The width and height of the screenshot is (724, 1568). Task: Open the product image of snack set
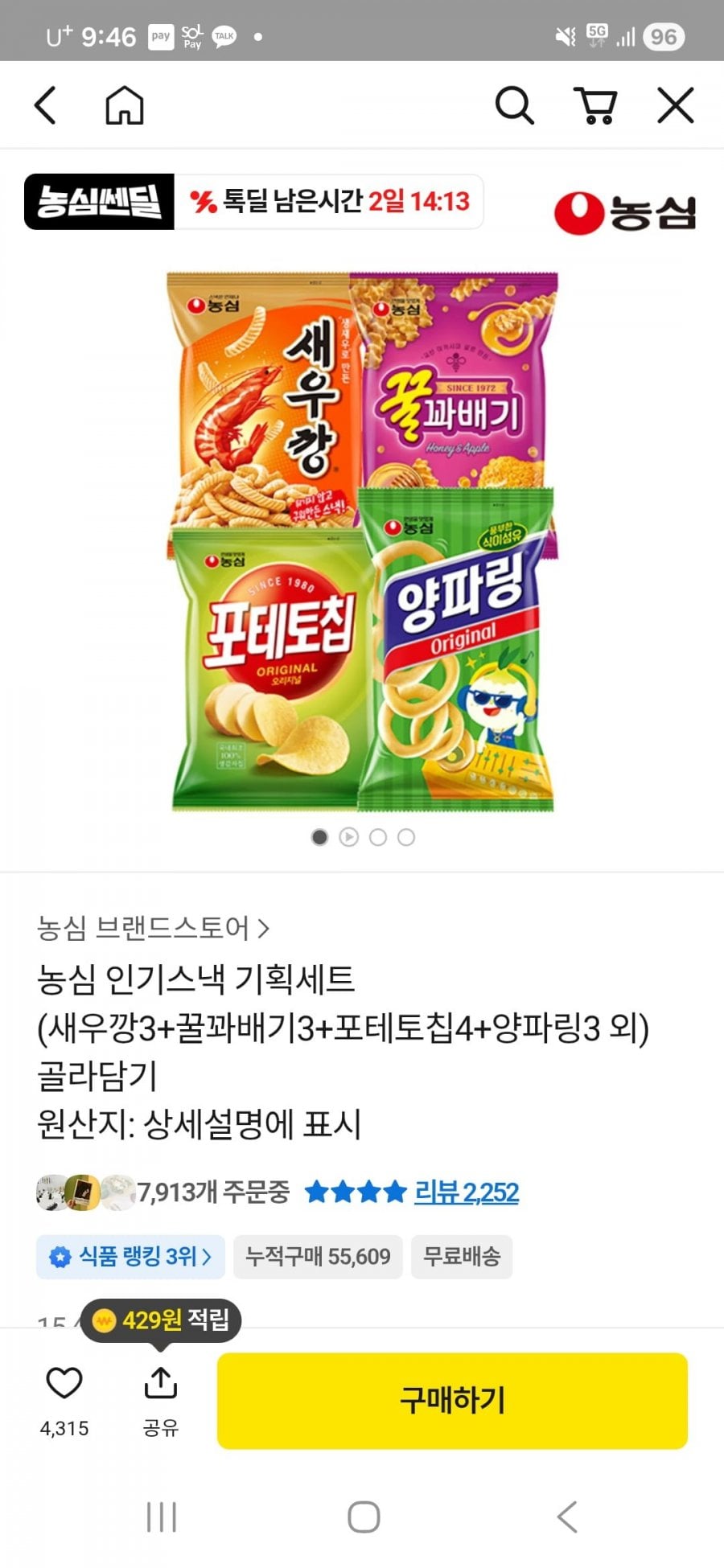point(362,542)
